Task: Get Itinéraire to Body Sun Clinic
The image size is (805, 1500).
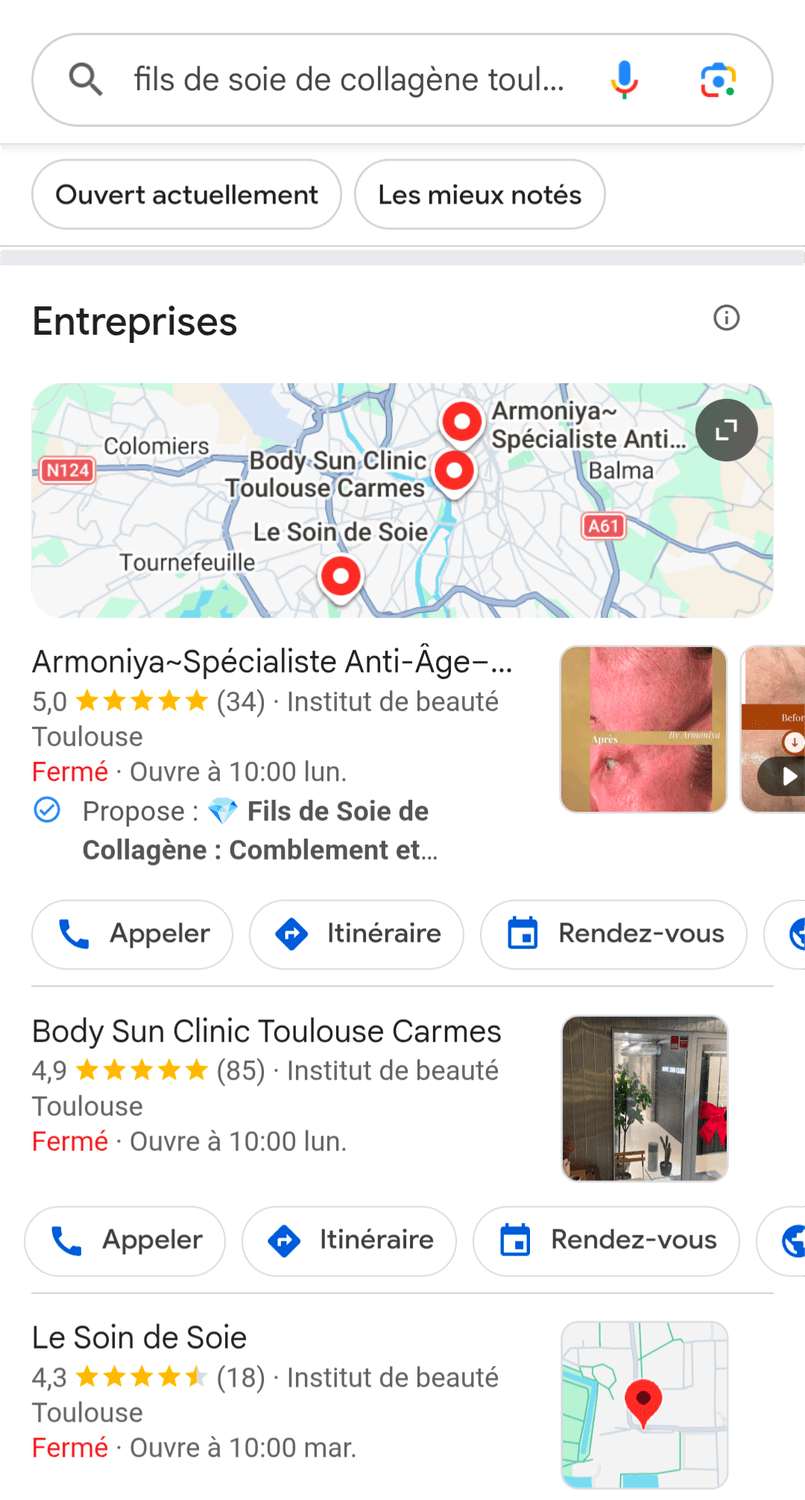Action: coord(349,1241)
